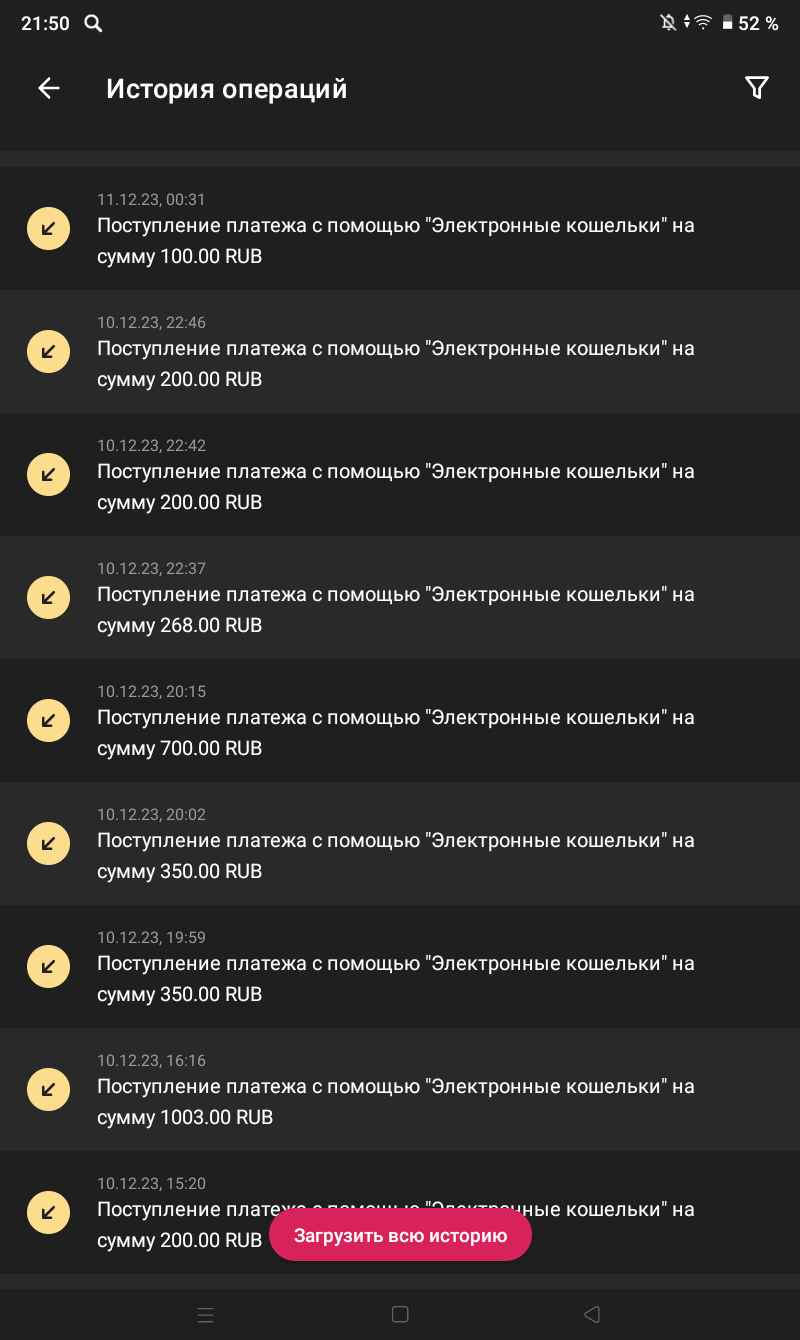Image resolution: width=800 pixels, height=1340 pixels.
Task: Open the 11.12.23, 00:31 operation for 100.00 RUB
Action: click(400, 229)
